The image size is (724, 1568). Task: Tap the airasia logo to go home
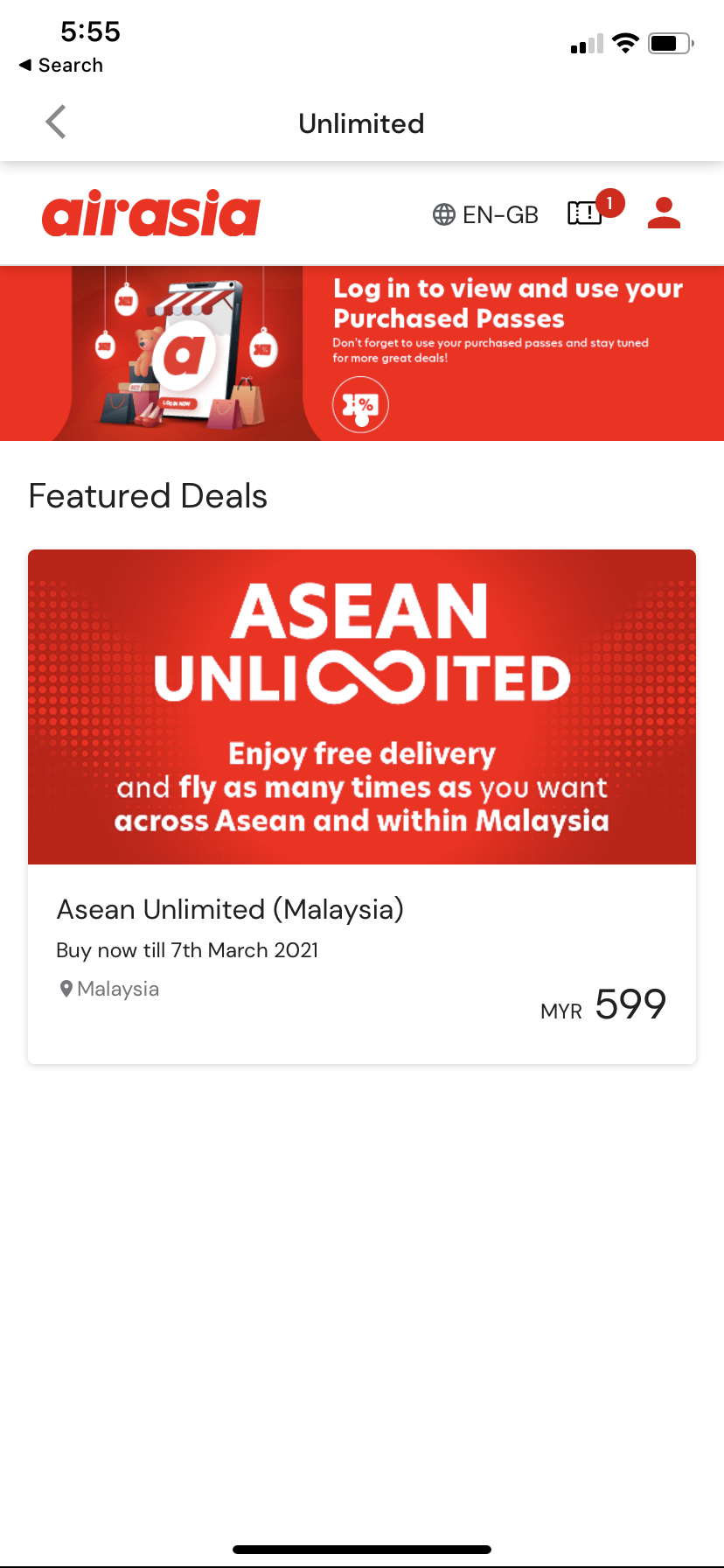click(151, 214)
